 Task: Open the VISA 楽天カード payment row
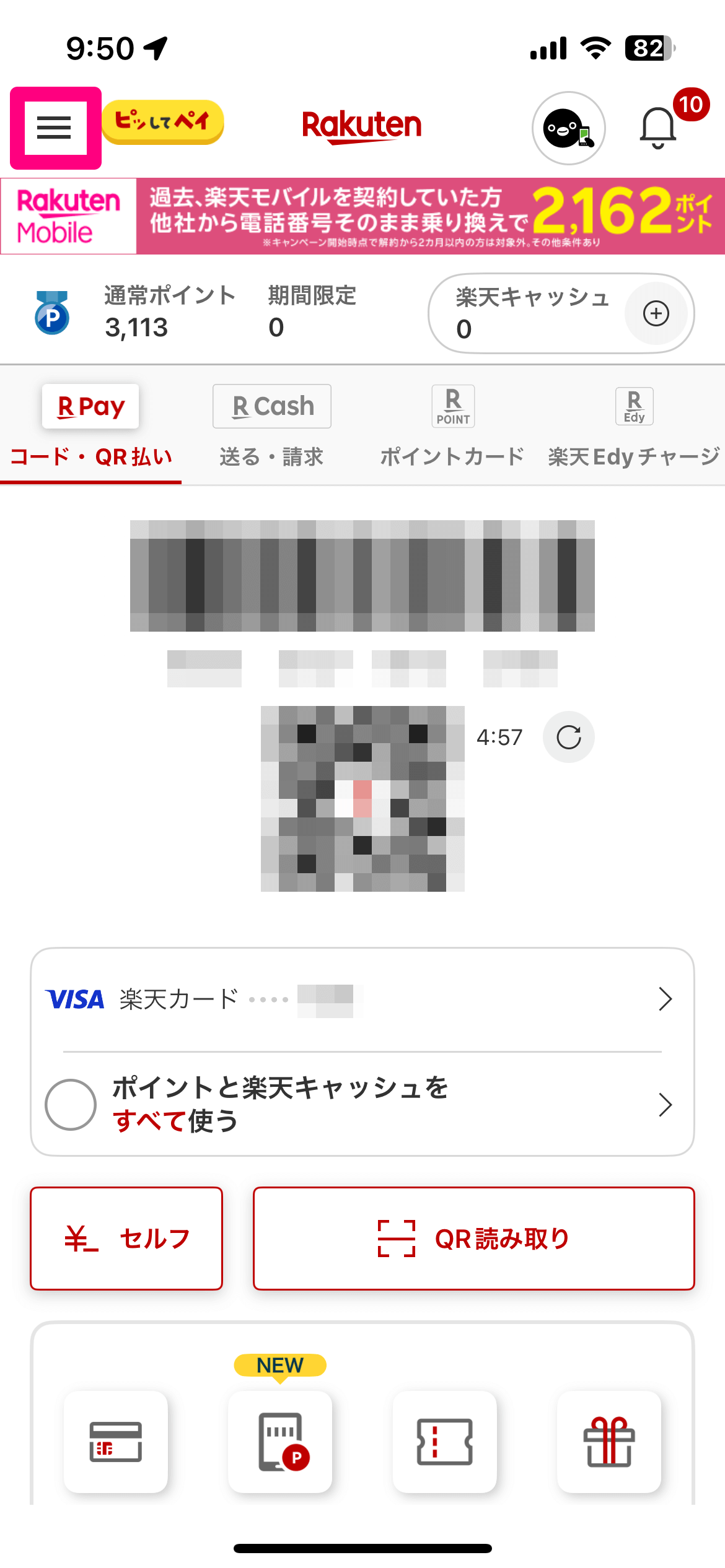[362, 999]
